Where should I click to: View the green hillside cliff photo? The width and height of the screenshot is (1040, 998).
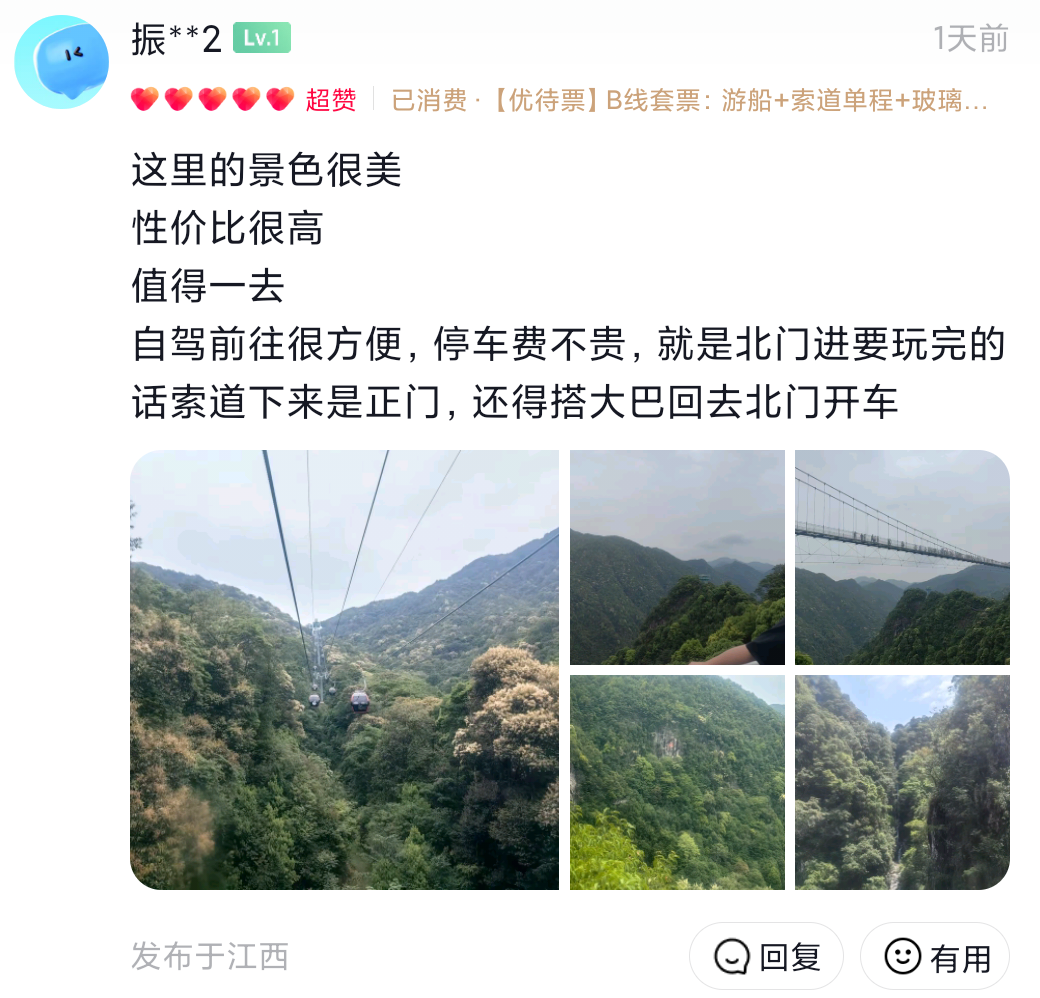point(677,782)
